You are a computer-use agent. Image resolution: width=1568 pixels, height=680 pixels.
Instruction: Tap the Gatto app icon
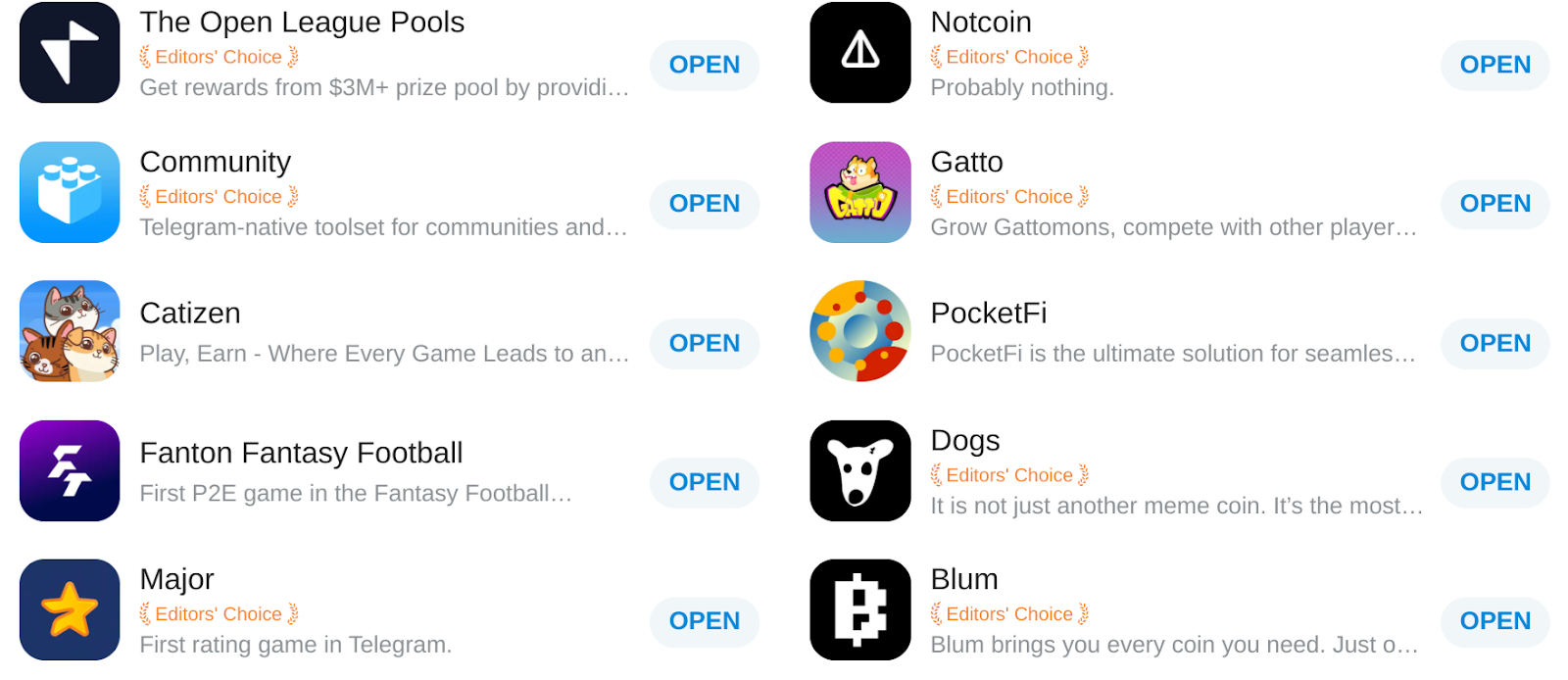pyautogui.click(x=860, y=192)
